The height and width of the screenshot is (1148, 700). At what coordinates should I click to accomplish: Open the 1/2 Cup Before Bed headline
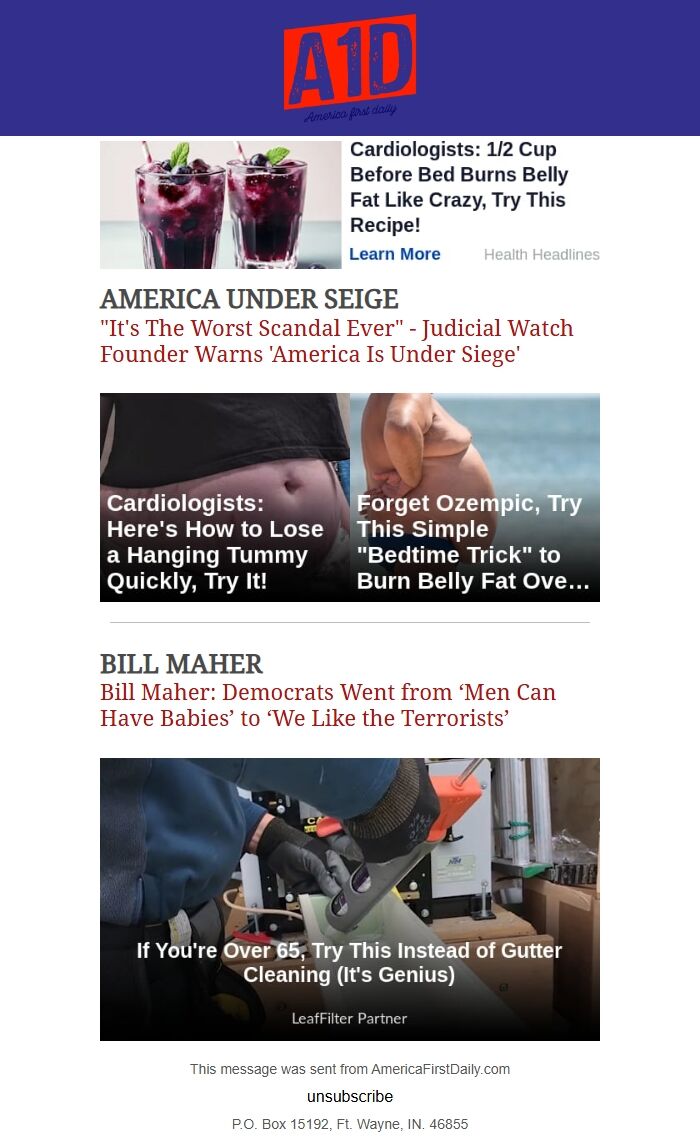pyautogui.click(x=459, y=187)
